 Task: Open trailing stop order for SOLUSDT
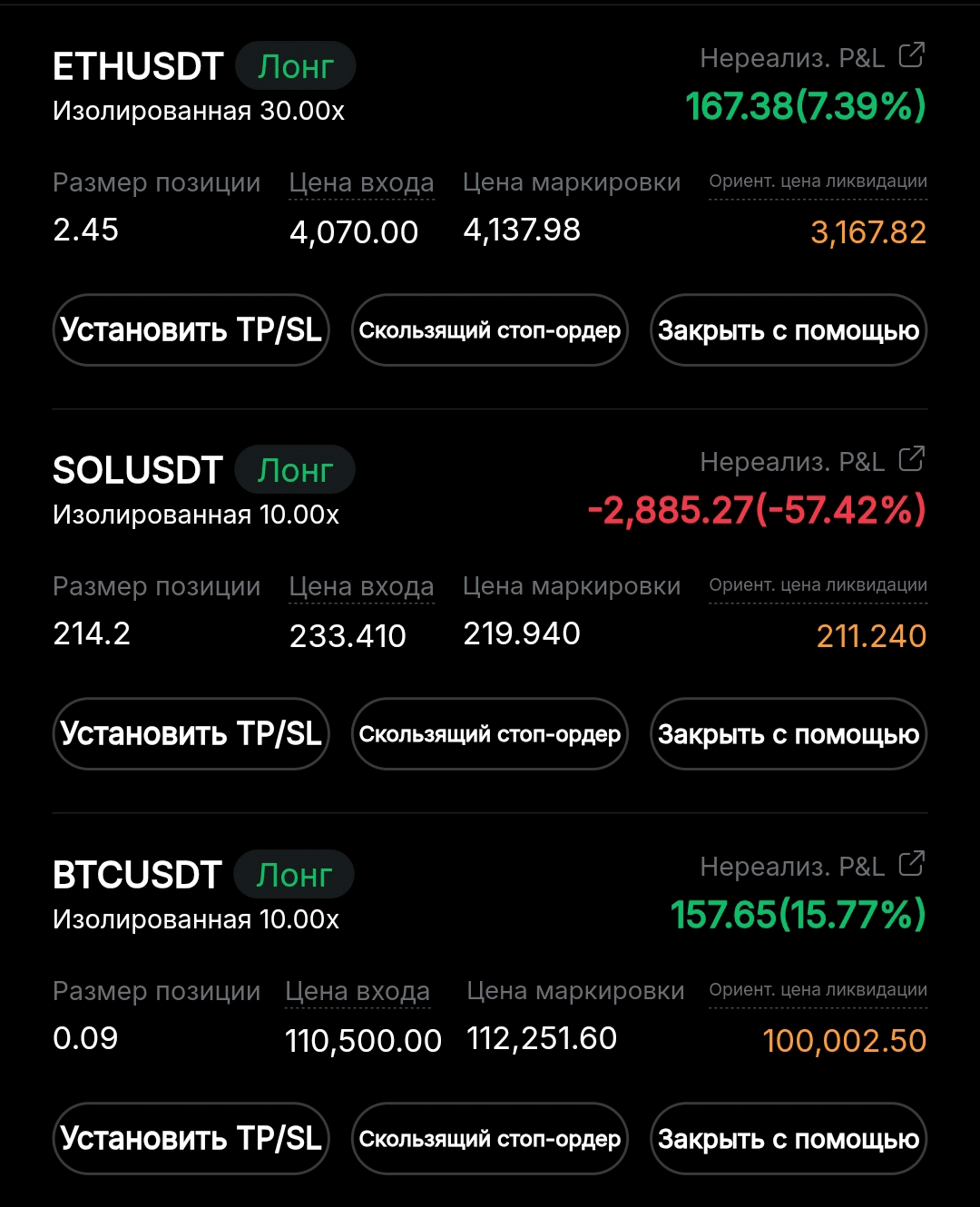(490, 734)
